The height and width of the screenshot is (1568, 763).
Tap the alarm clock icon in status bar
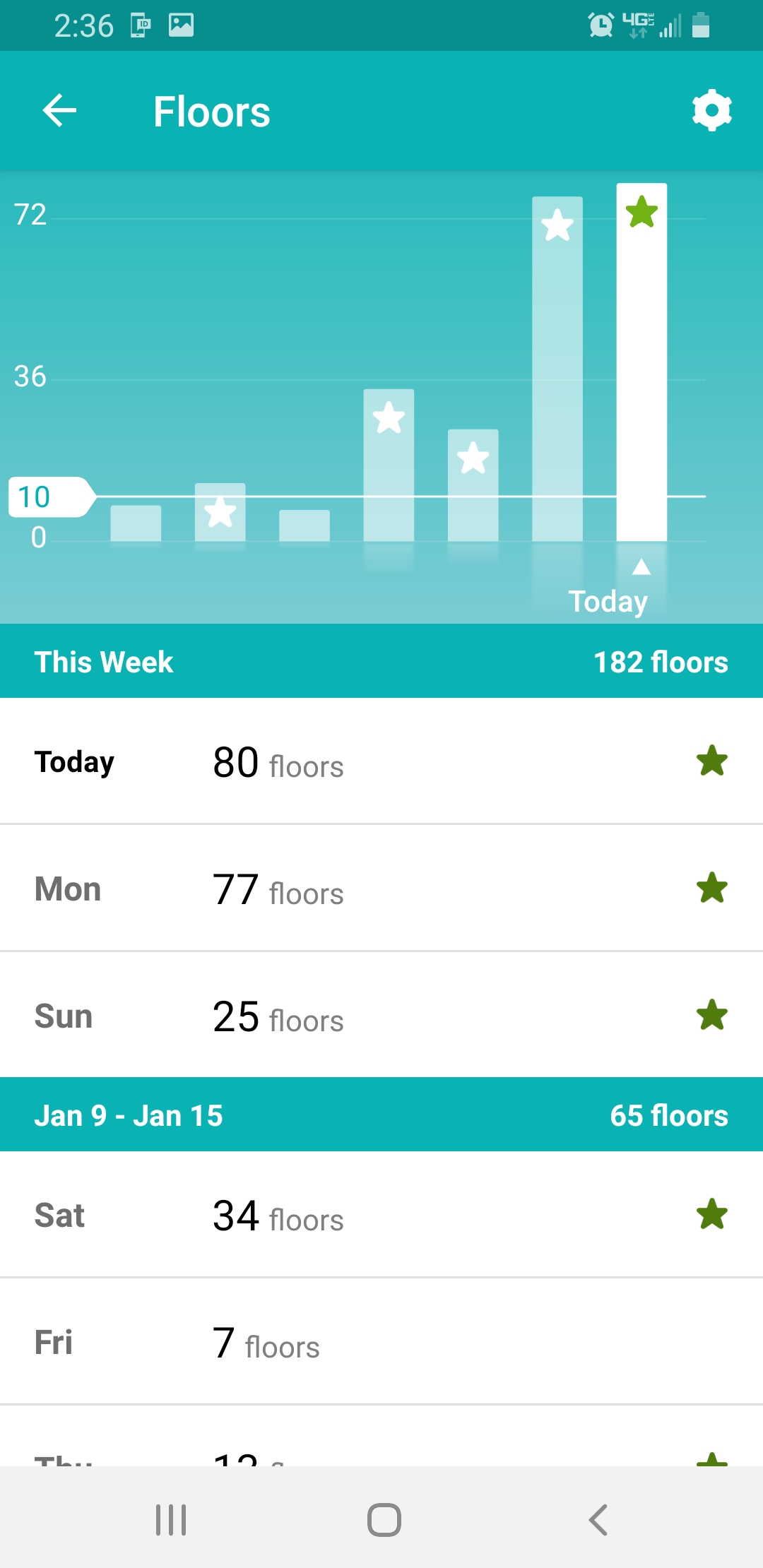click(x=600, y=25)
